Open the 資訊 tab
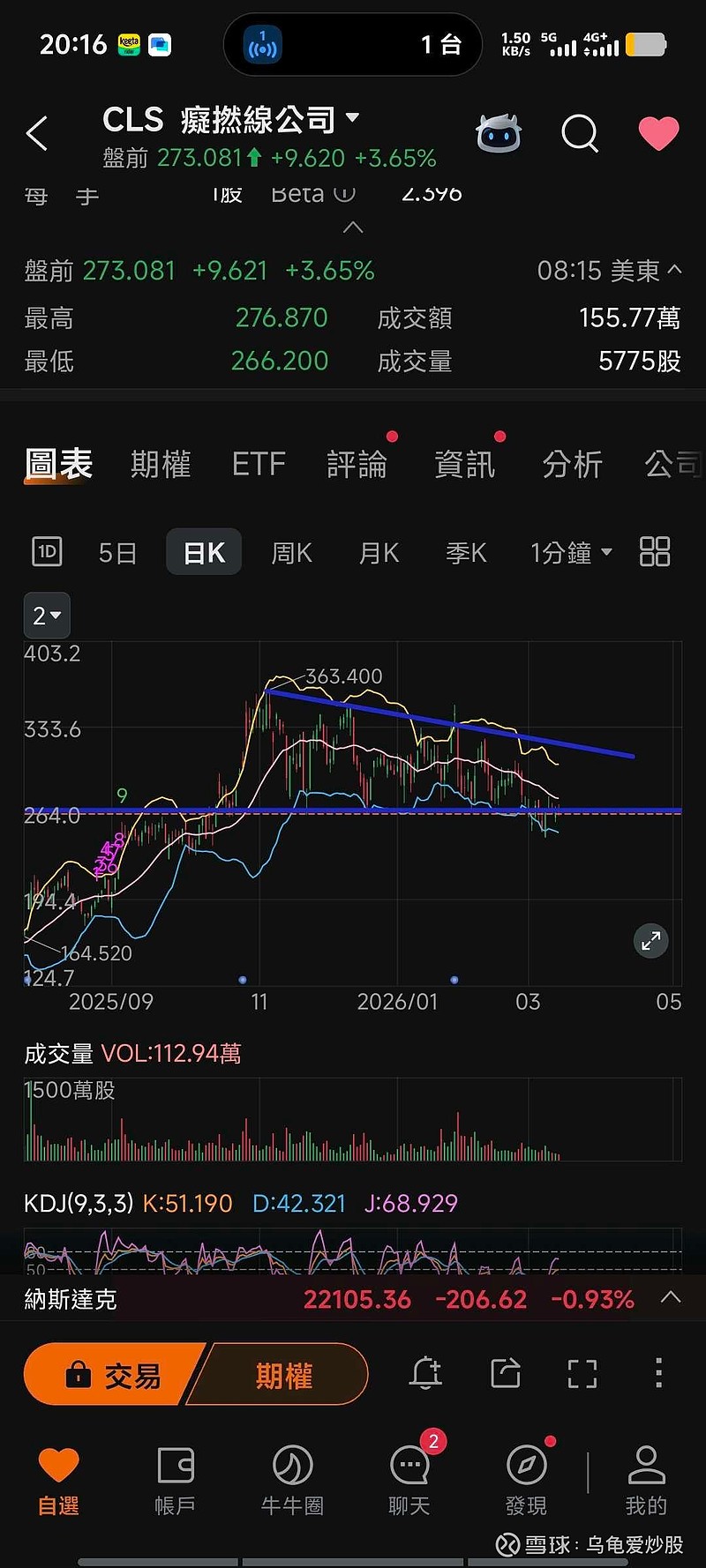The image size is (706, 1568). (x=464, y=464)
